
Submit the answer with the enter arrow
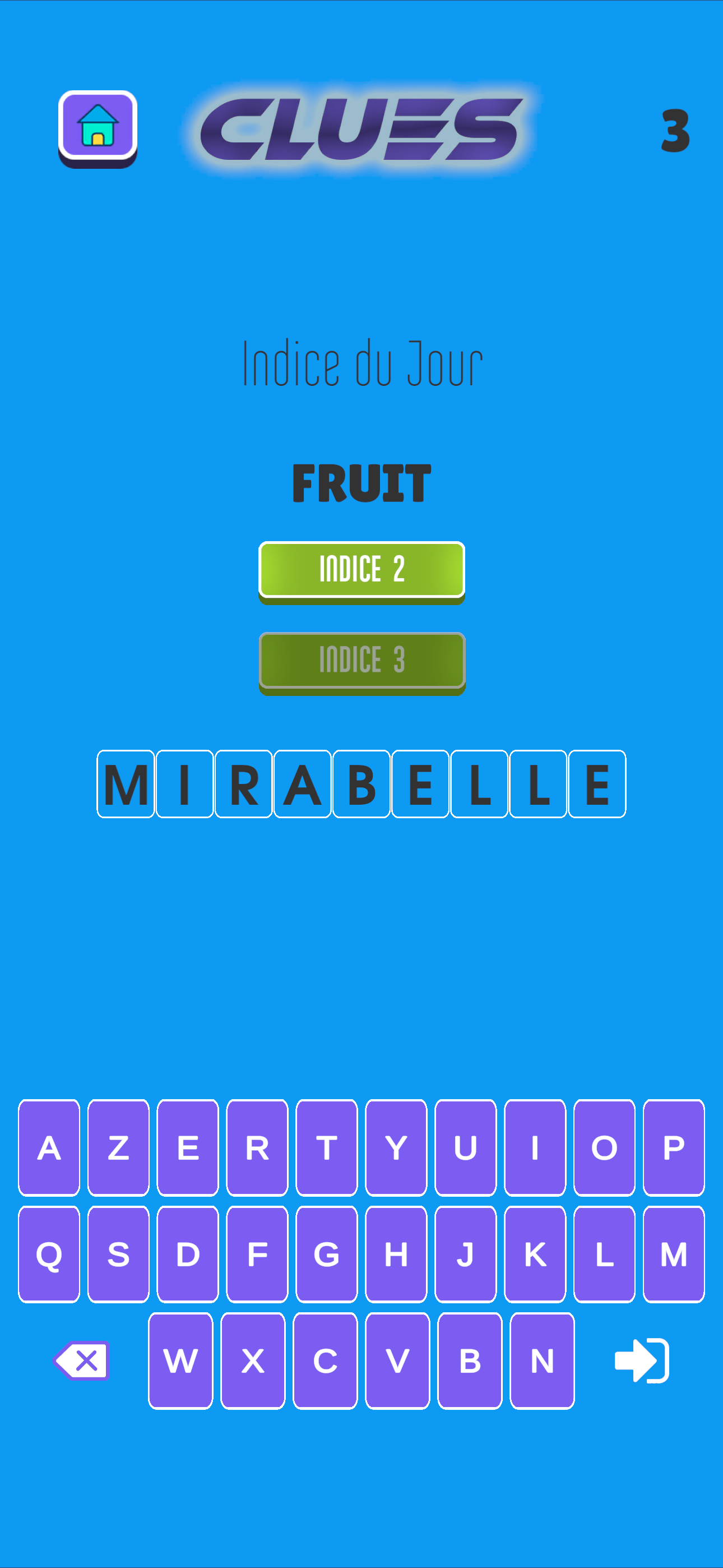click(x=641, y=1361)
